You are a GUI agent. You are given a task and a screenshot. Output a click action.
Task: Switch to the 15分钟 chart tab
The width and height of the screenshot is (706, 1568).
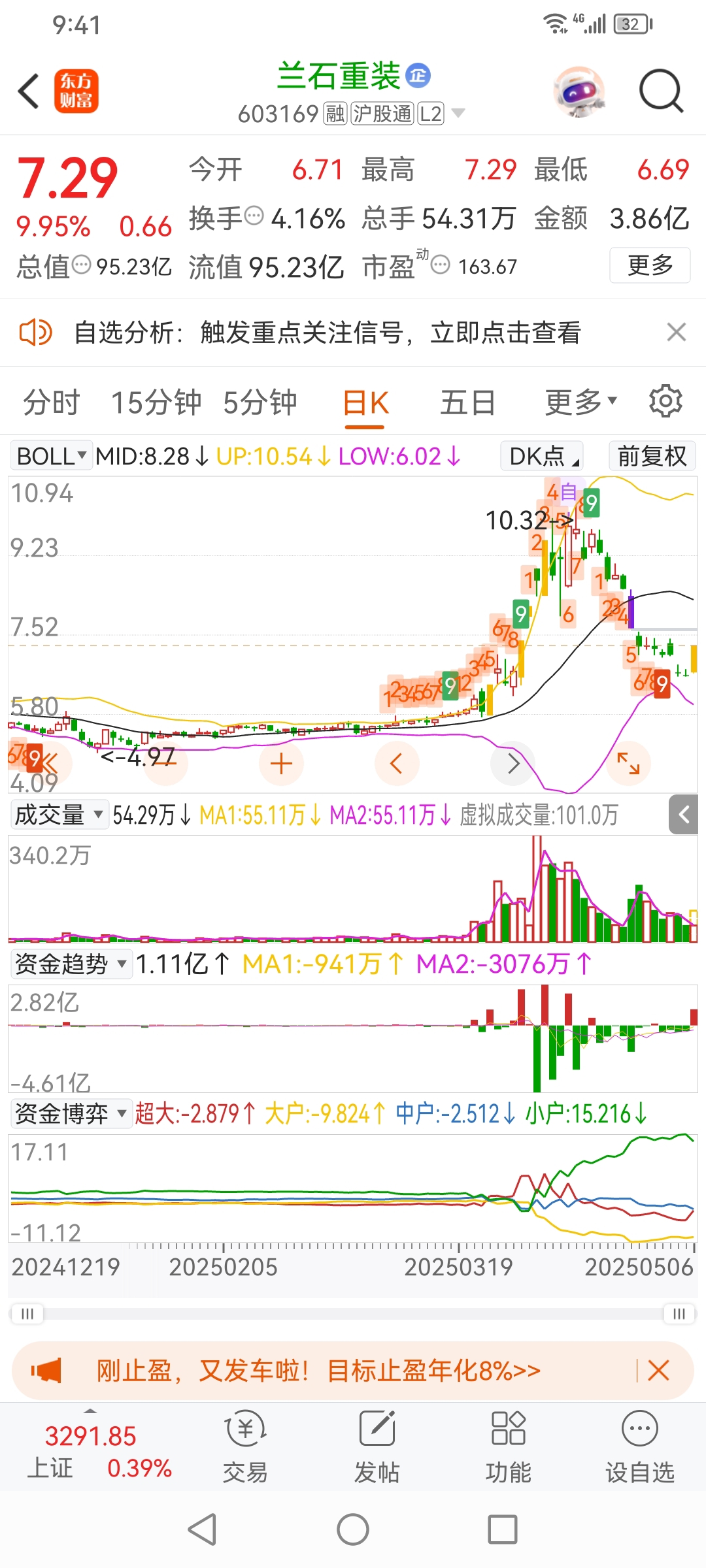[156, 402]
